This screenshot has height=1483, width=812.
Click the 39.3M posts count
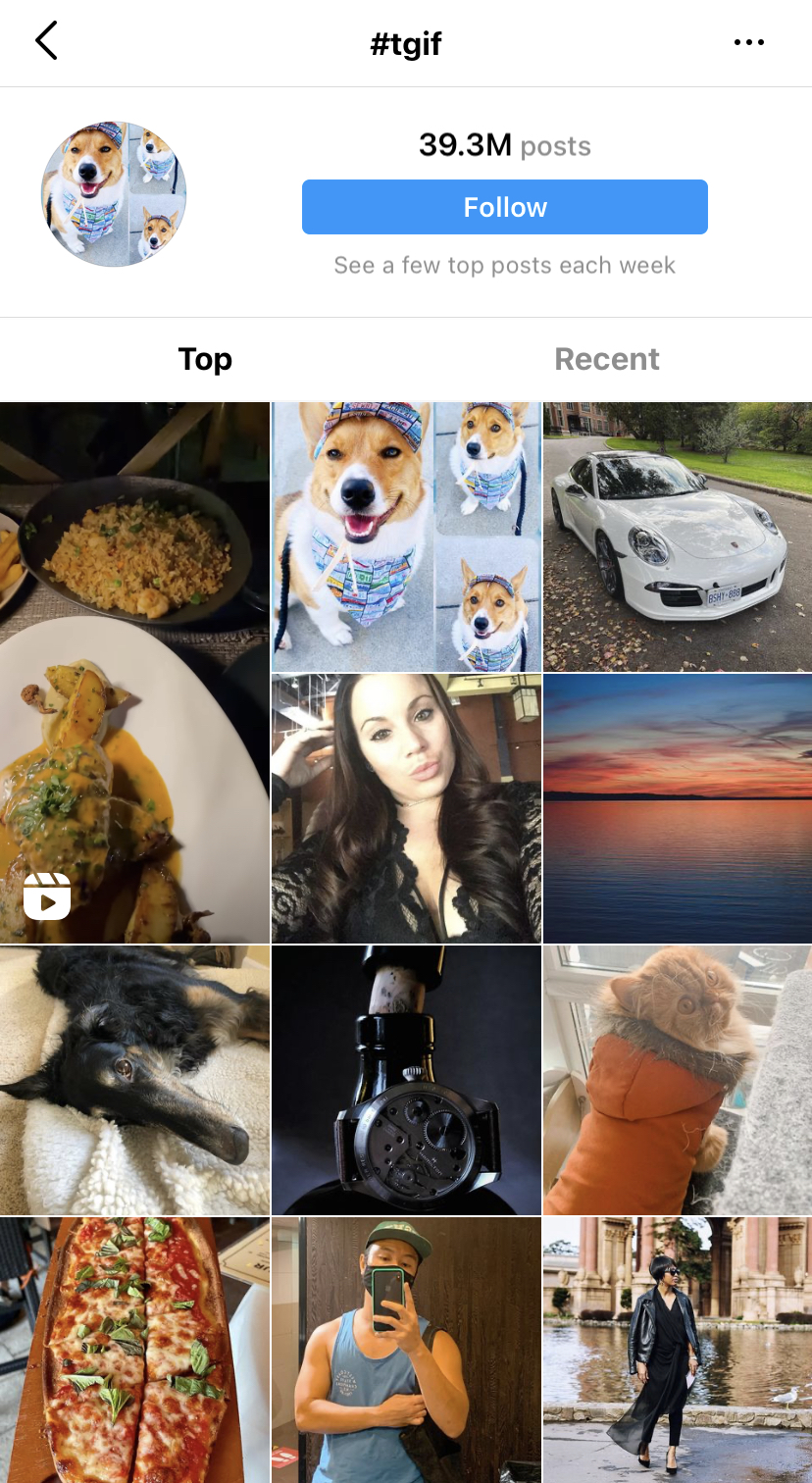pos(504,145)
